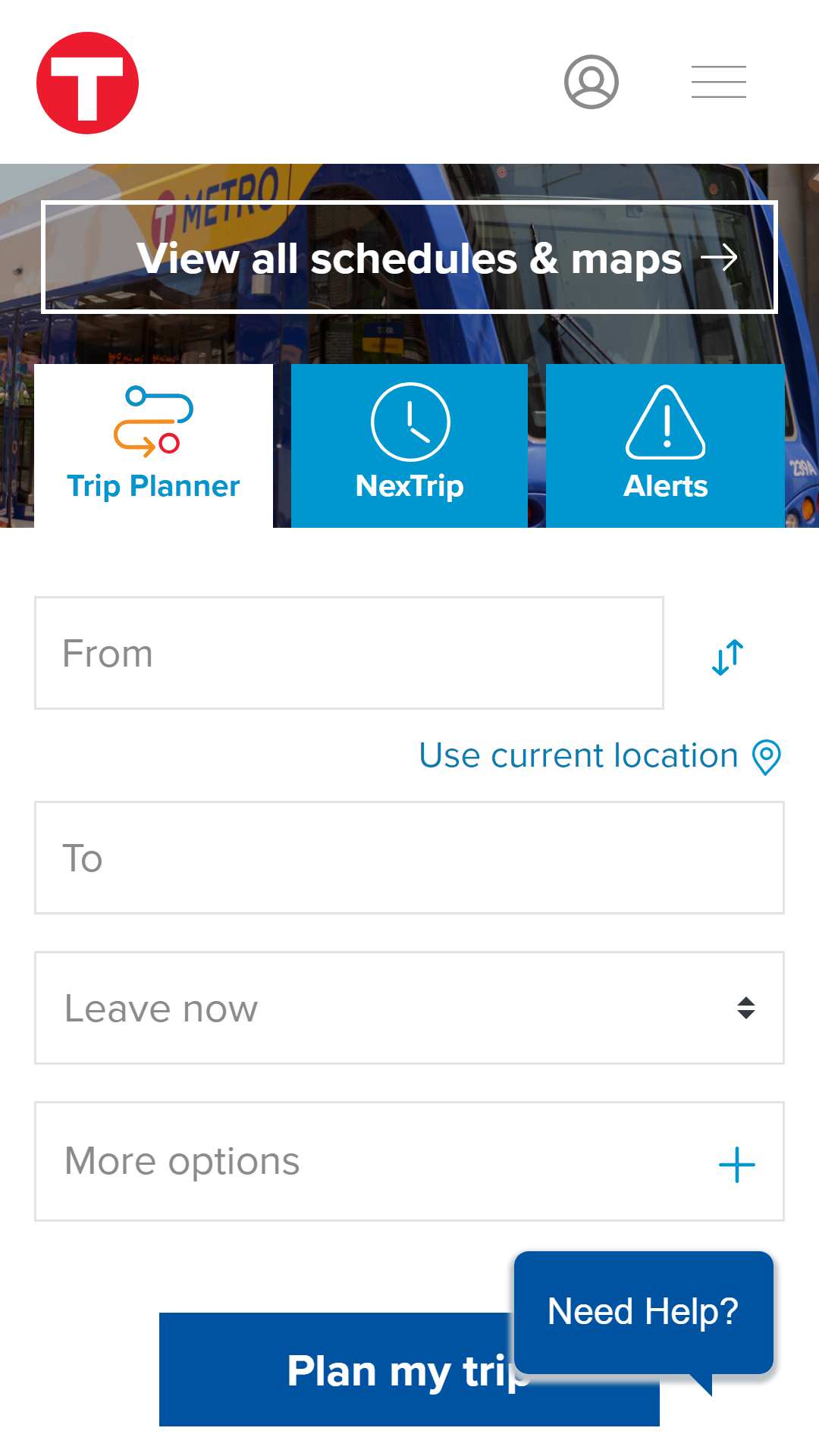Open the Metro Transit home logo

pyautogui.click(x=87, y=83)
